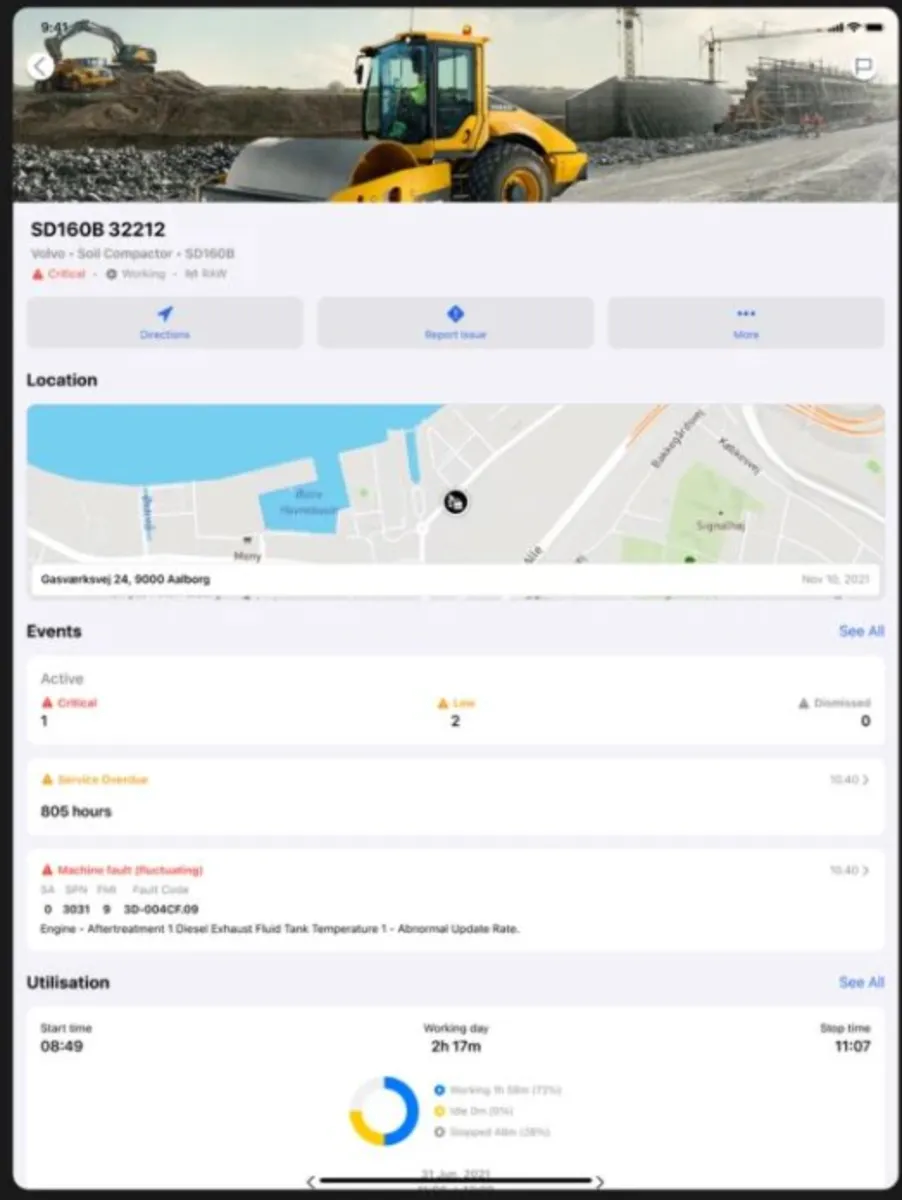Report an issue for this machine
Viewport: 902px width, 1200px height.
click(x=455, y=323)
